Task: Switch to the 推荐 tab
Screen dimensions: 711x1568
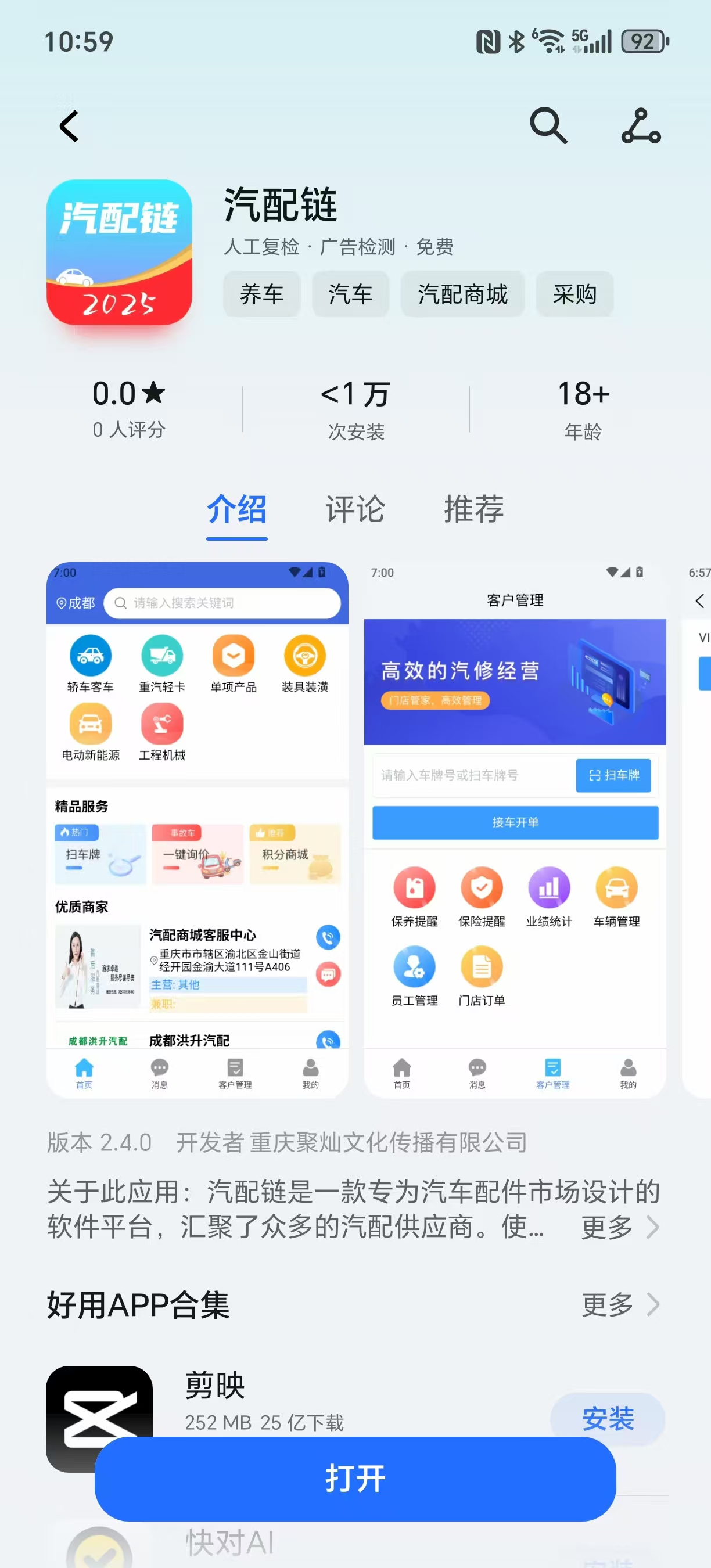Action: pyautogui.click(x=473, y=509)
